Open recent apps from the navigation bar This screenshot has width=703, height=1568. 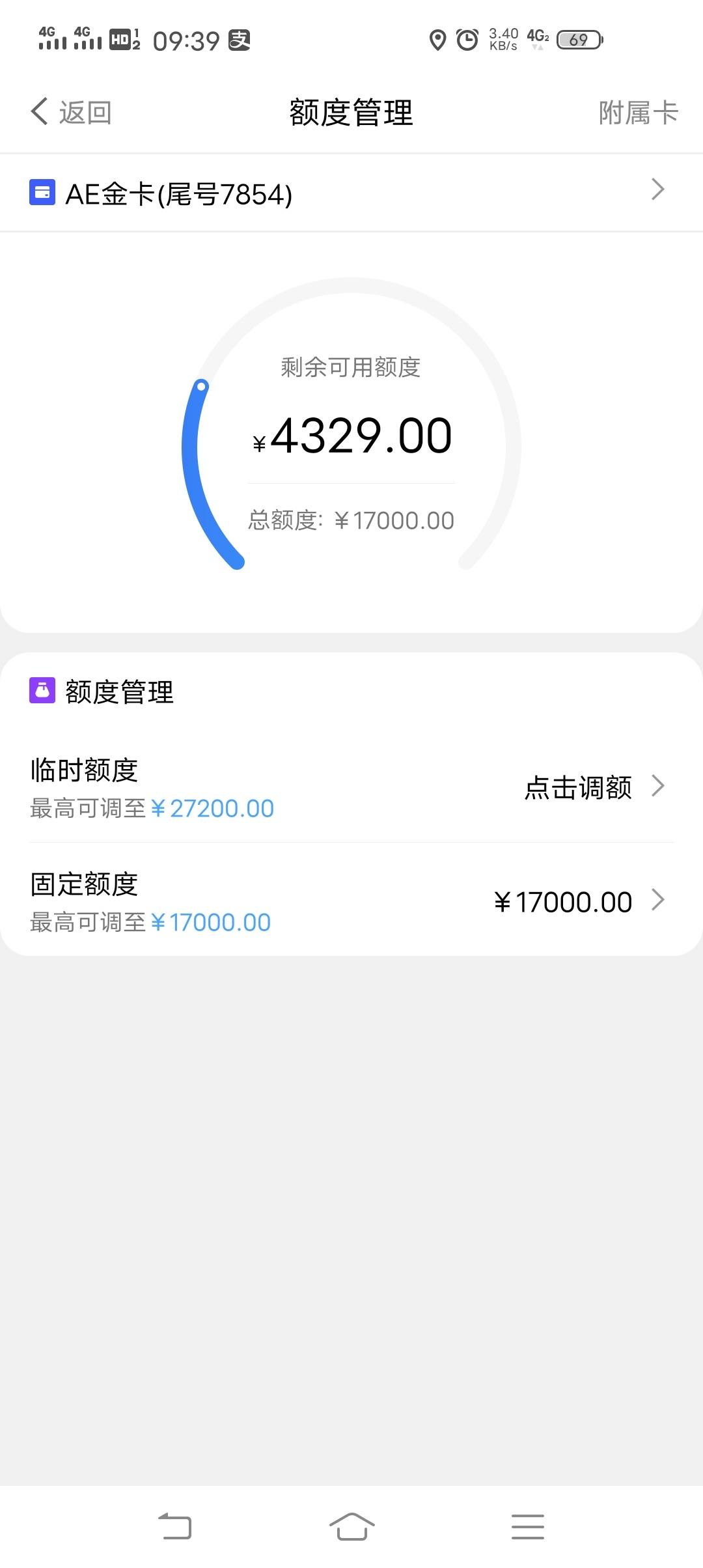coord(527,1527)
